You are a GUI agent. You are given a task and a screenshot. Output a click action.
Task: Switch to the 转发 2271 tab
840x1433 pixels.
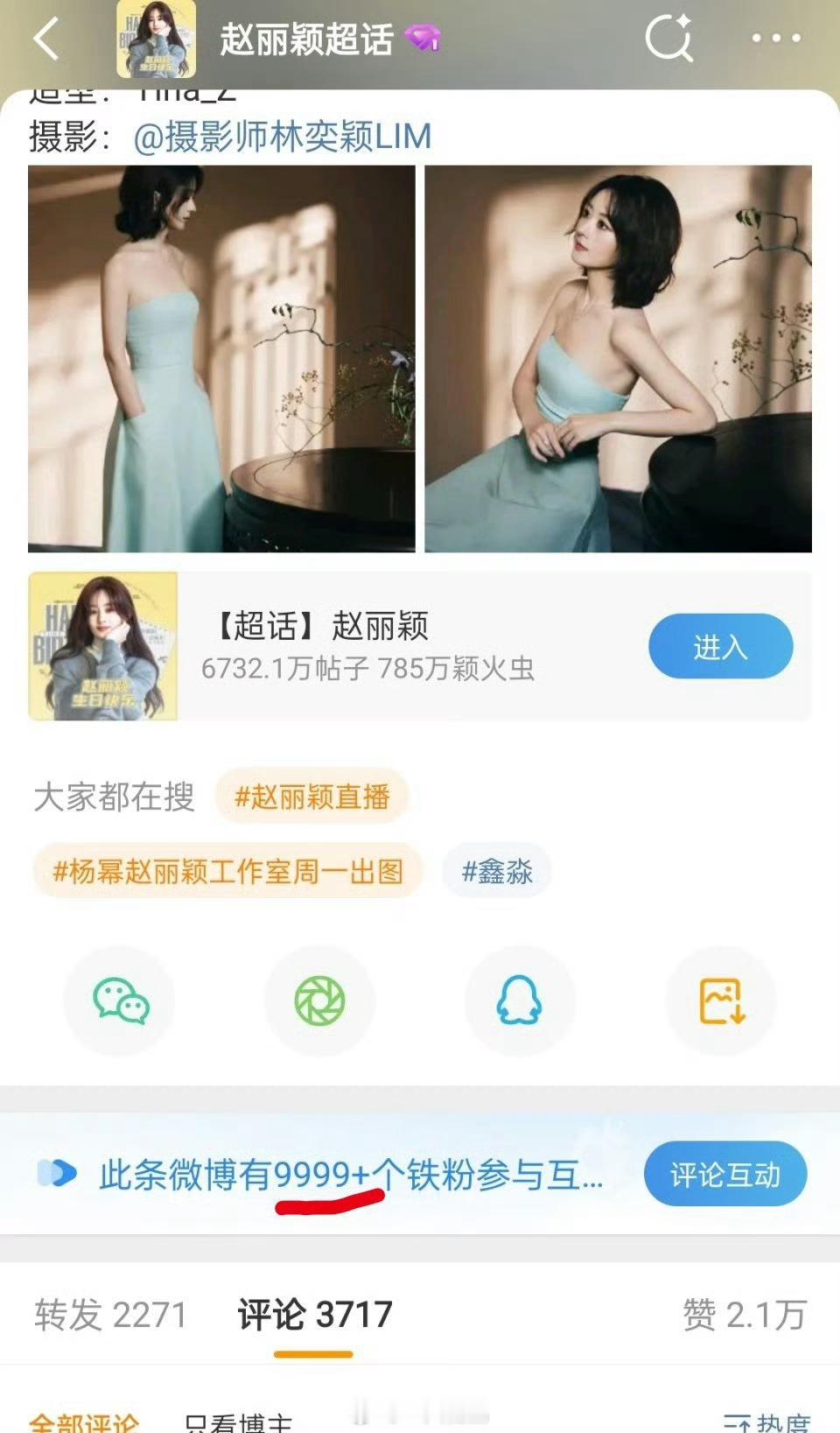point(111,1315)
